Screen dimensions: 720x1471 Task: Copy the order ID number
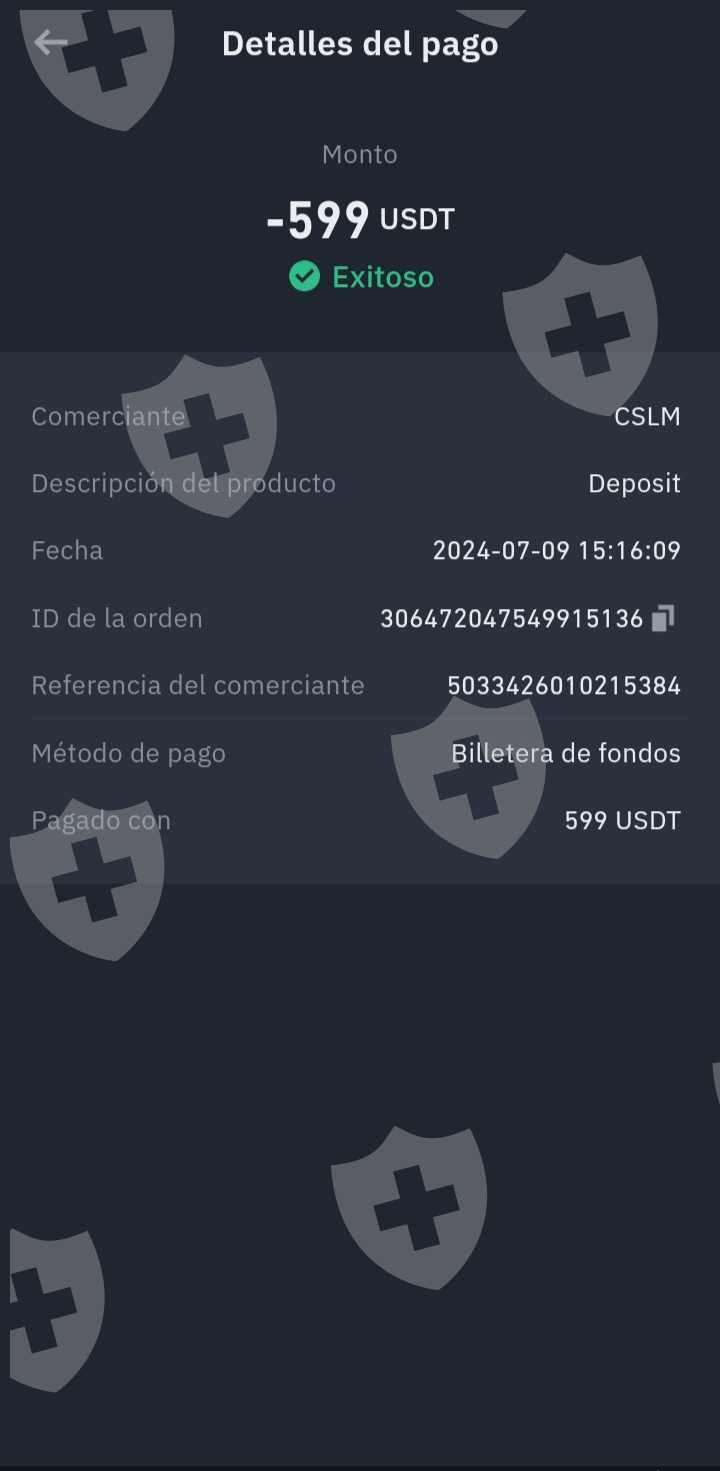663,619
